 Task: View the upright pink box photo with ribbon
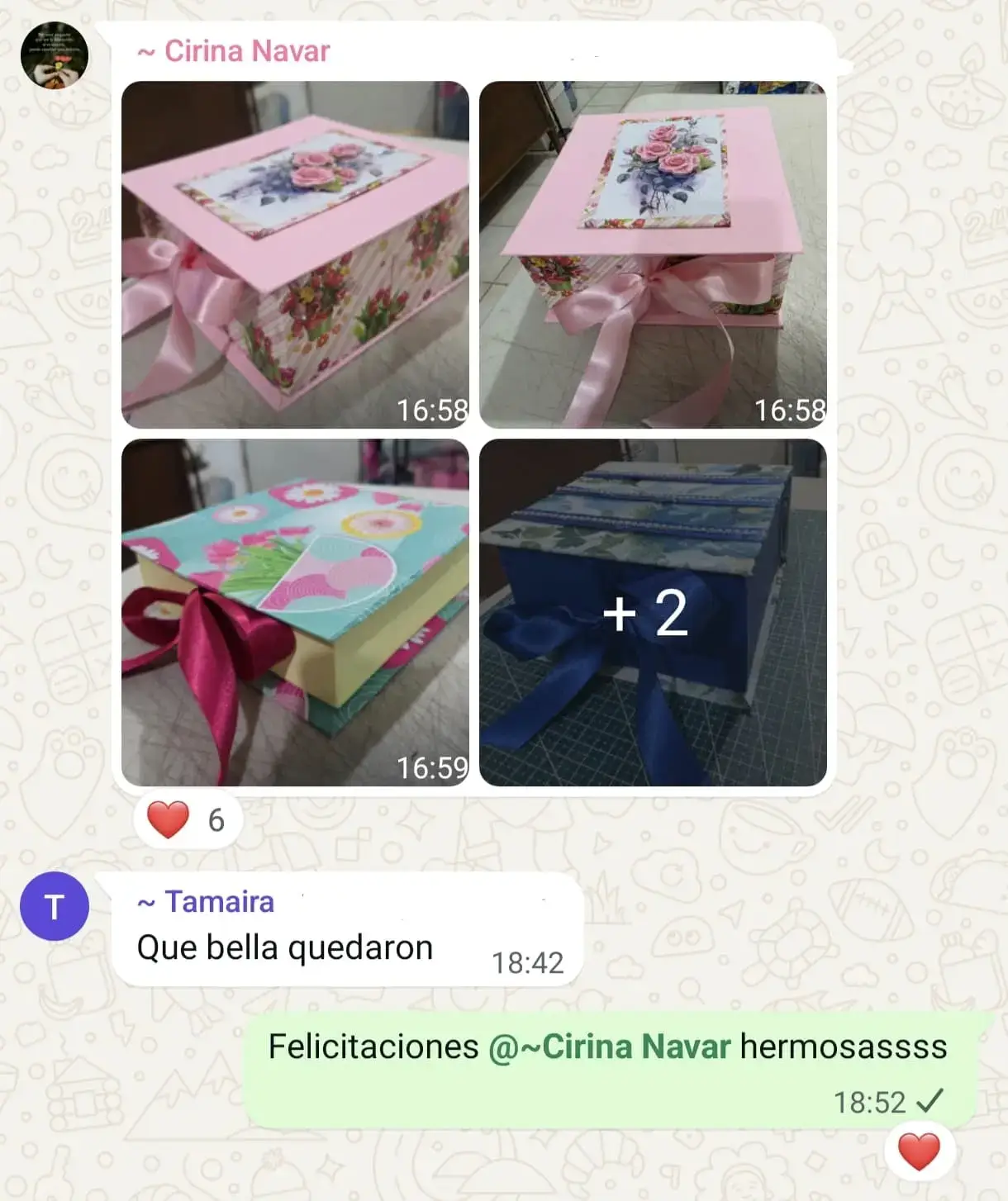pos(653,254)
